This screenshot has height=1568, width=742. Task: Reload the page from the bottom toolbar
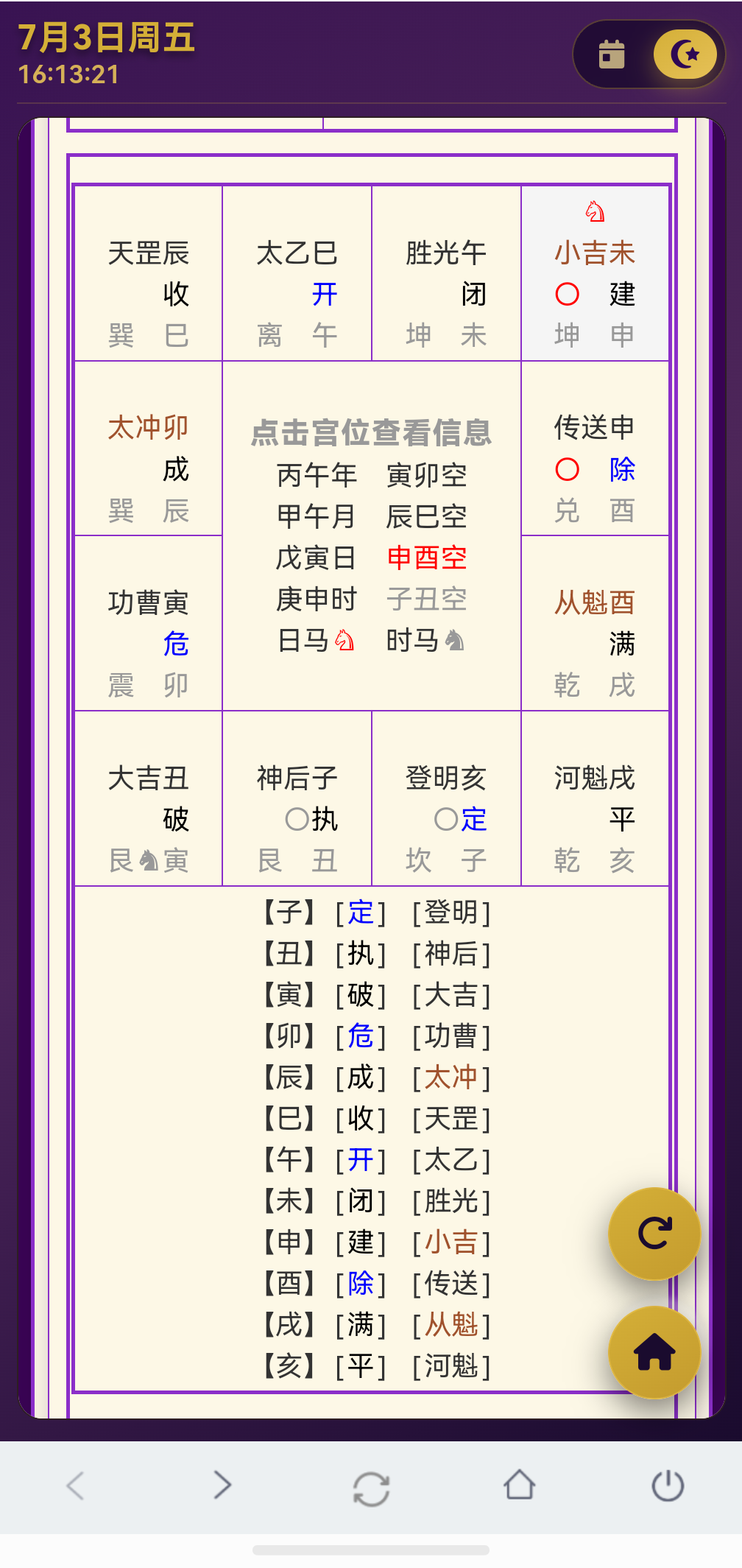coord(371,1488)
